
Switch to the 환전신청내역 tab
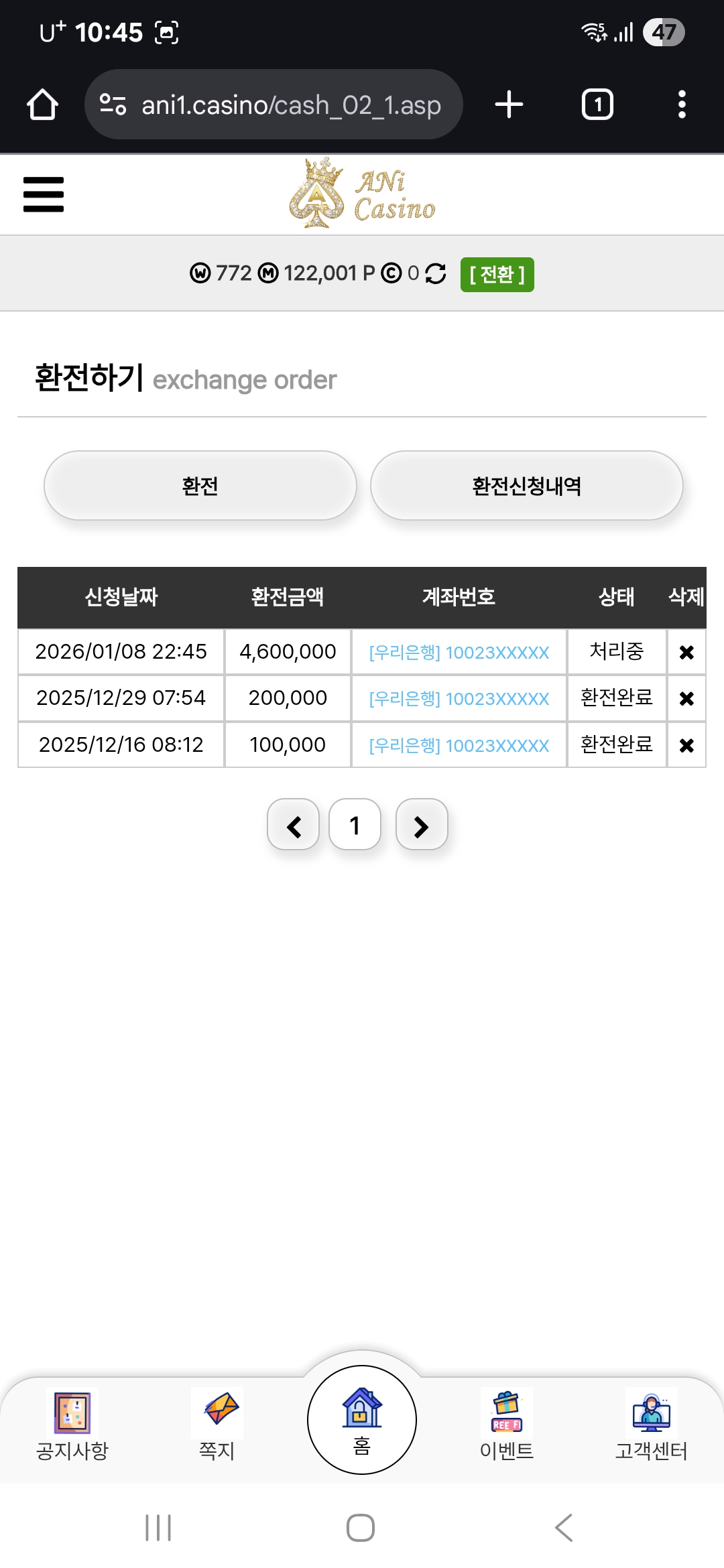point(526,486)
